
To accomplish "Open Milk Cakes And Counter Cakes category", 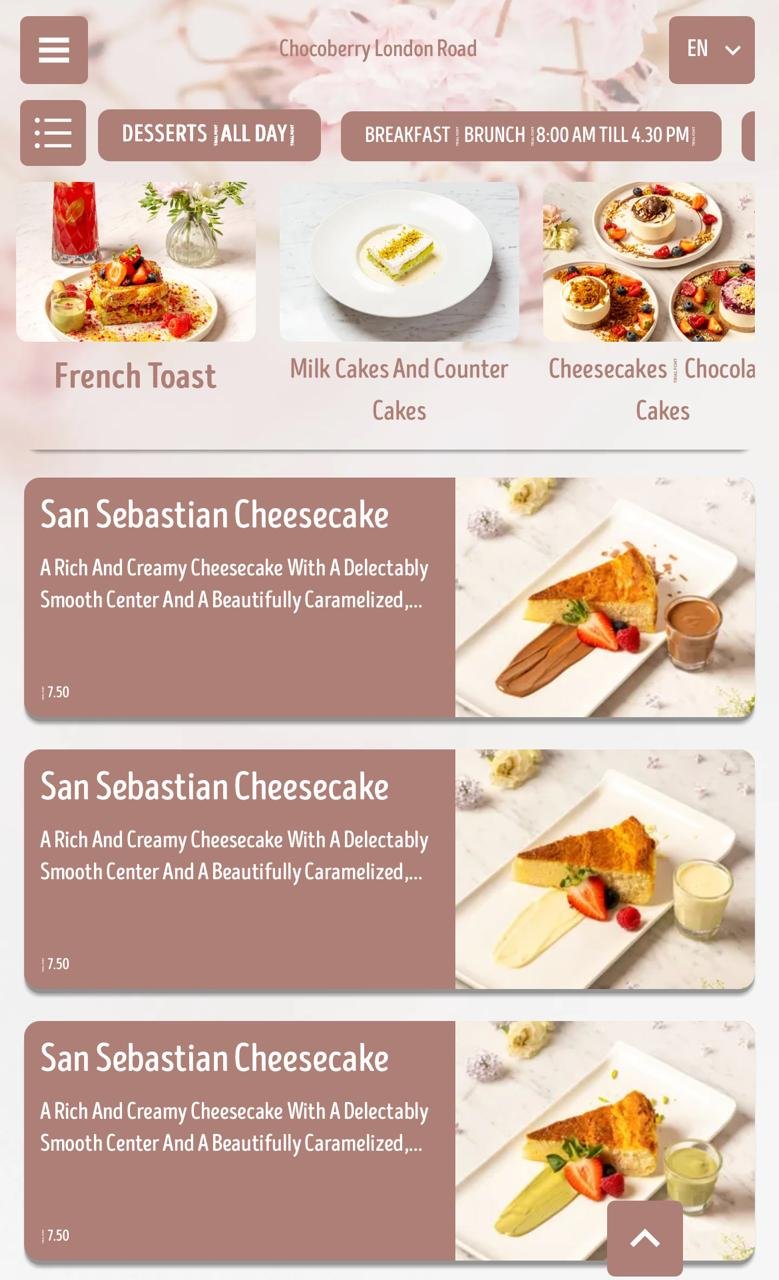I will point(399,304).
